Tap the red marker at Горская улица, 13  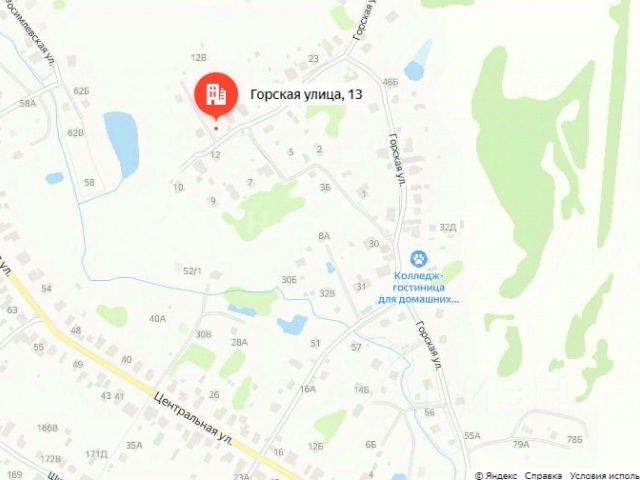215,96
